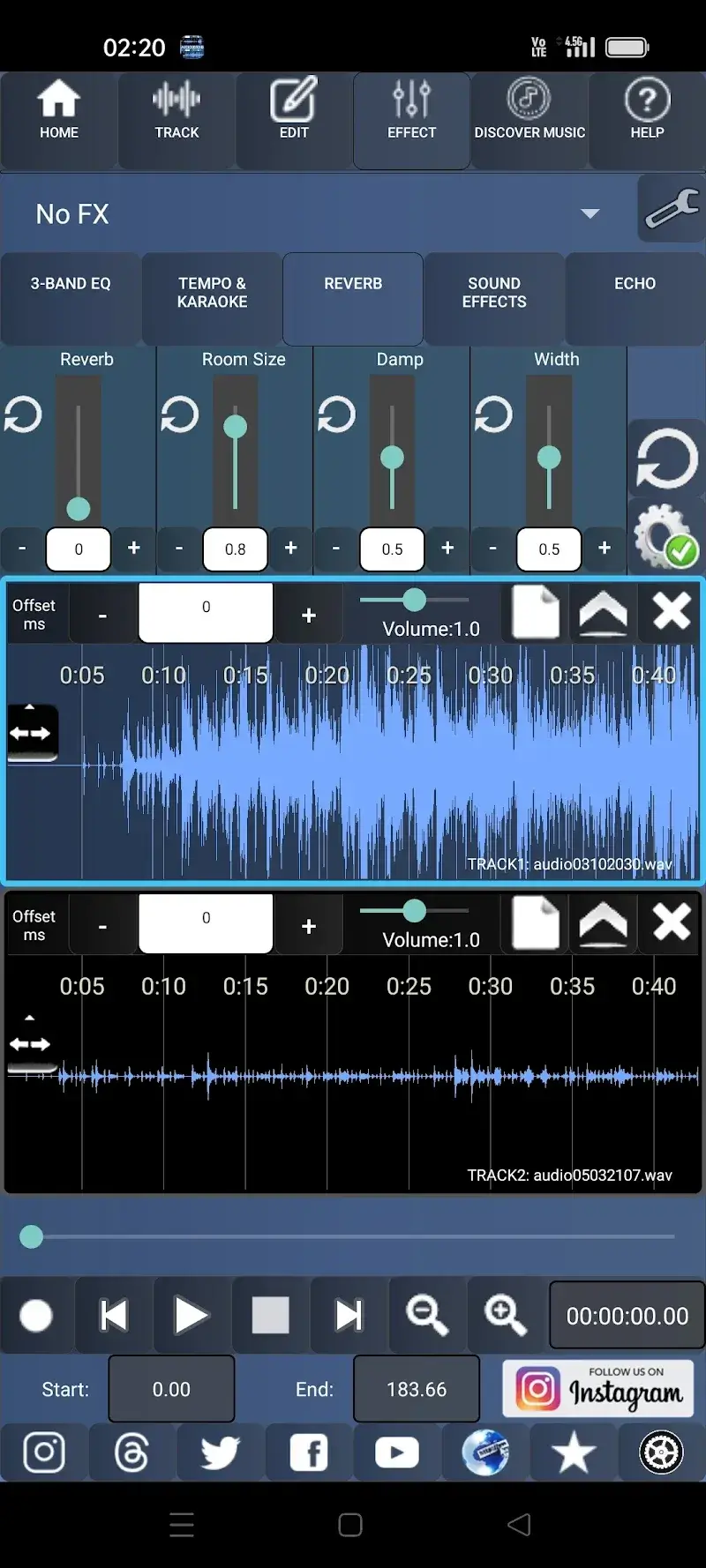Remove TRACK1 with the X button

pyautogui.click(x=669, y=612)
